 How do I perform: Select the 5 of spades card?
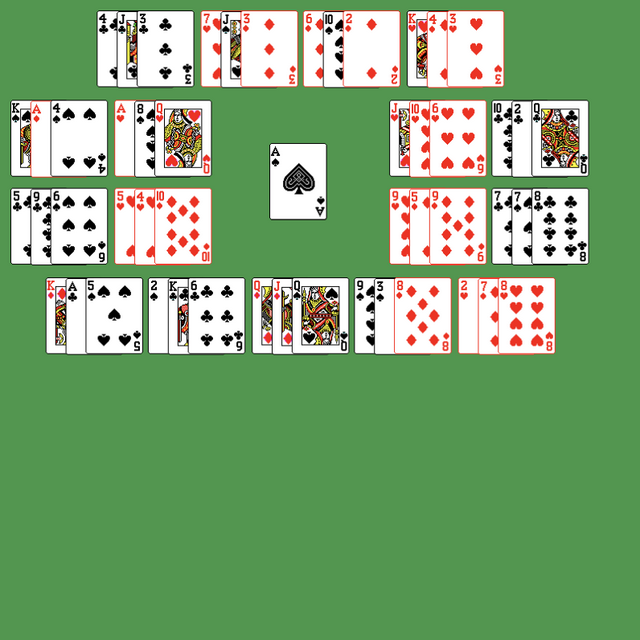click(x=114, y=316)
